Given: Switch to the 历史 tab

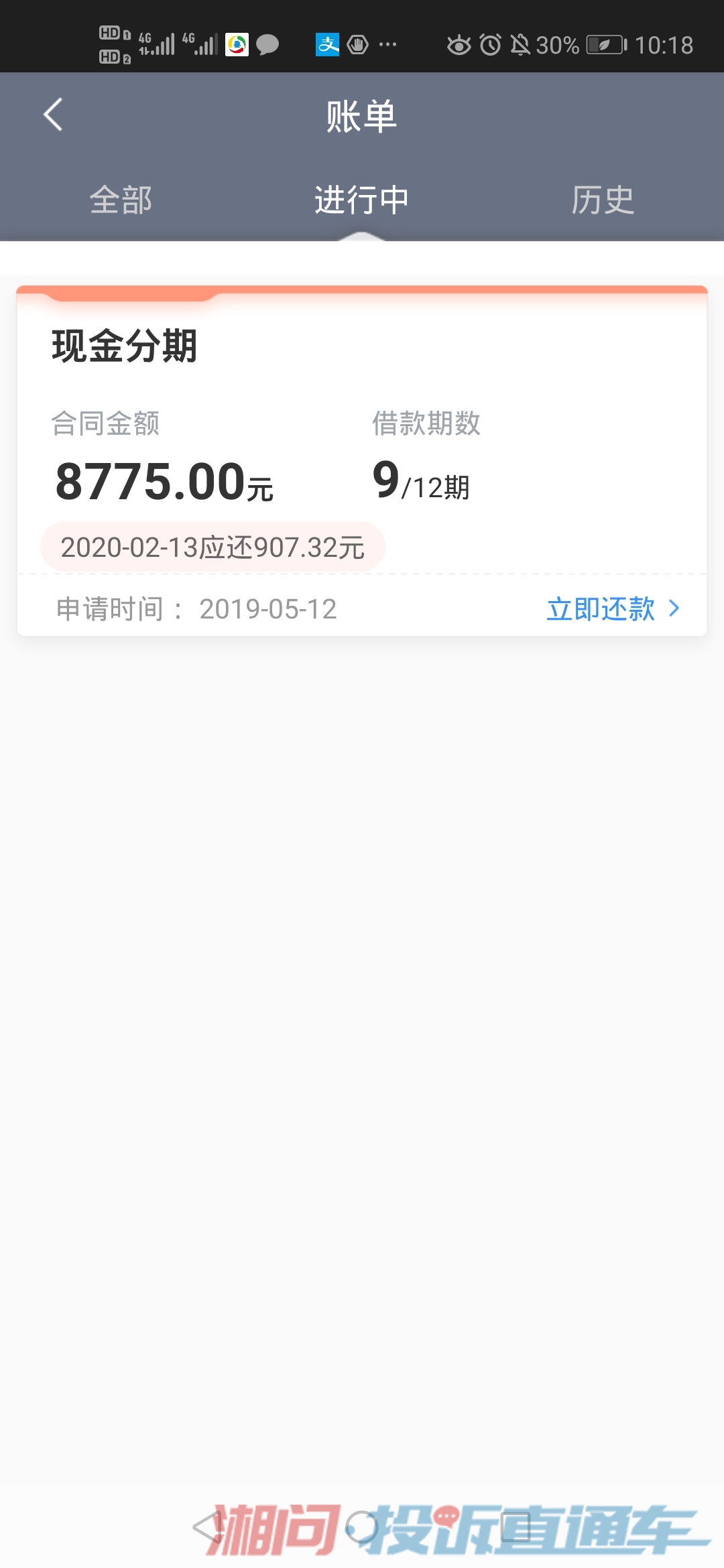Looking at the screenshot, I should 603,199.
